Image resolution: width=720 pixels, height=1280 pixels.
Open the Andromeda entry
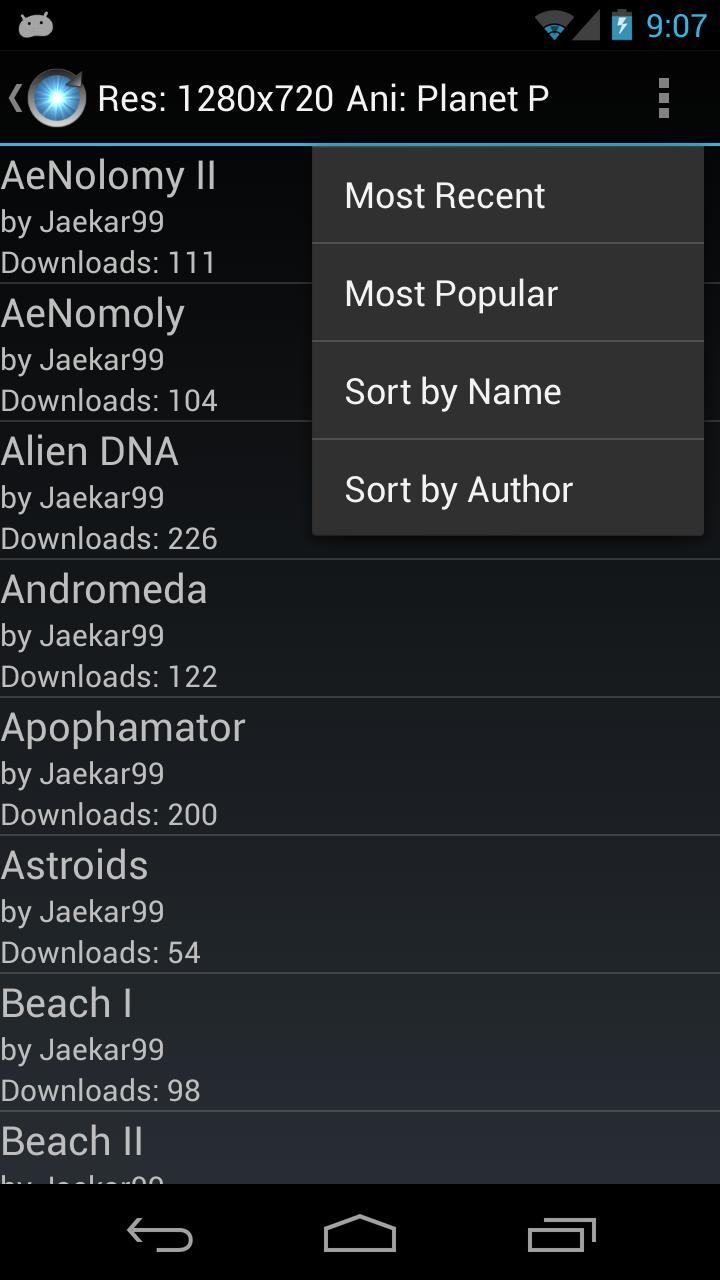tap(300, 630)
